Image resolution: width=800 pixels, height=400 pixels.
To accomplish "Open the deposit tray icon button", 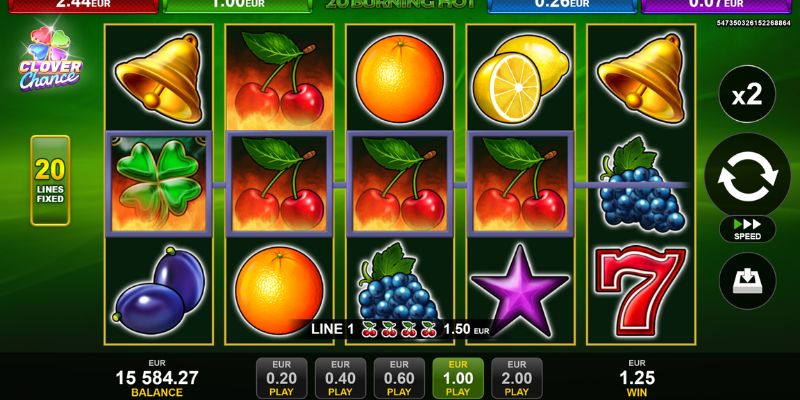I will 747,279.
